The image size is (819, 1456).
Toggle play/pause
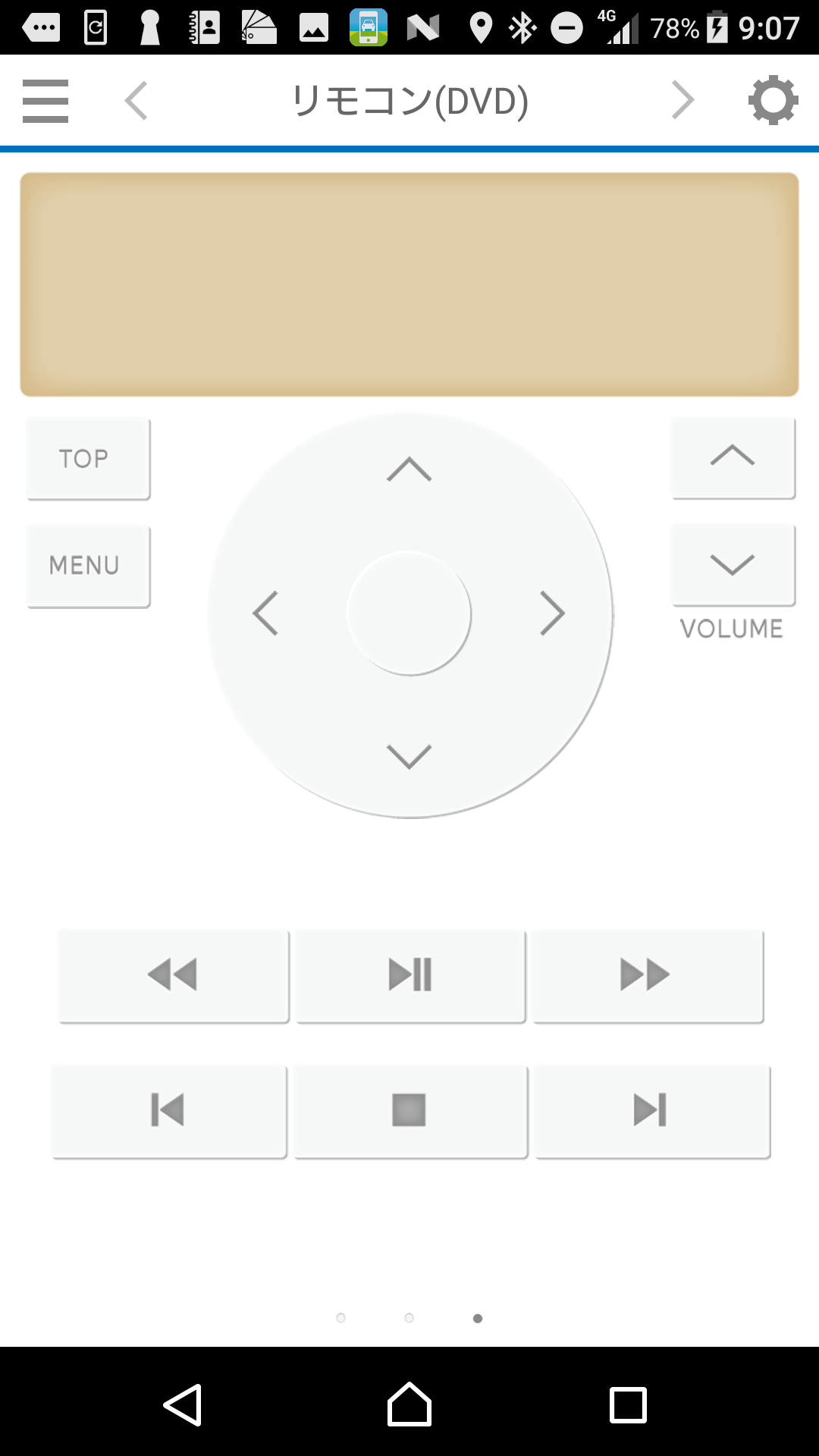(410, 976)
